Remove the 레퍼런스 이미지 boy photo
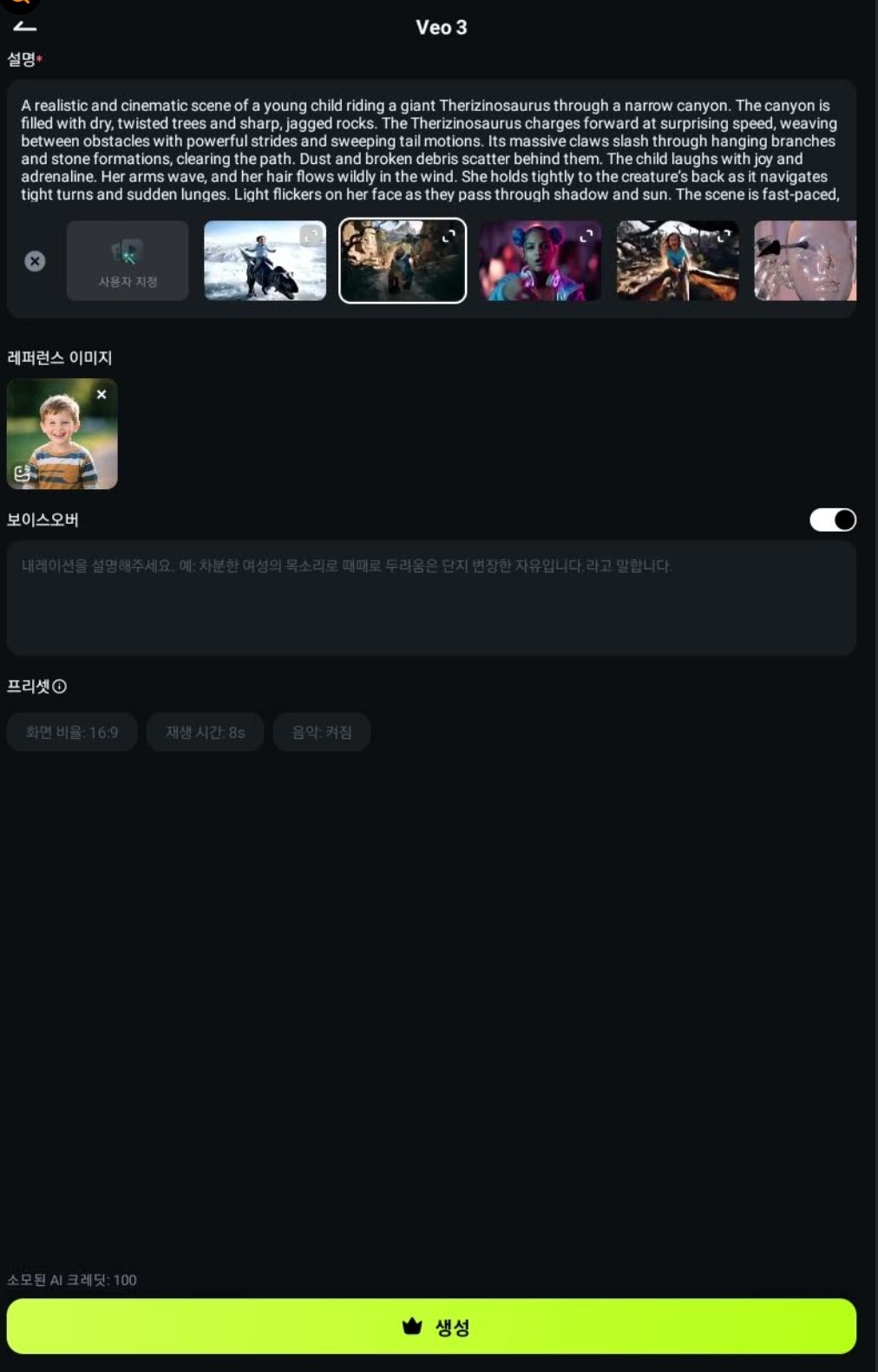878x1372 pixels. coord(102,395)
